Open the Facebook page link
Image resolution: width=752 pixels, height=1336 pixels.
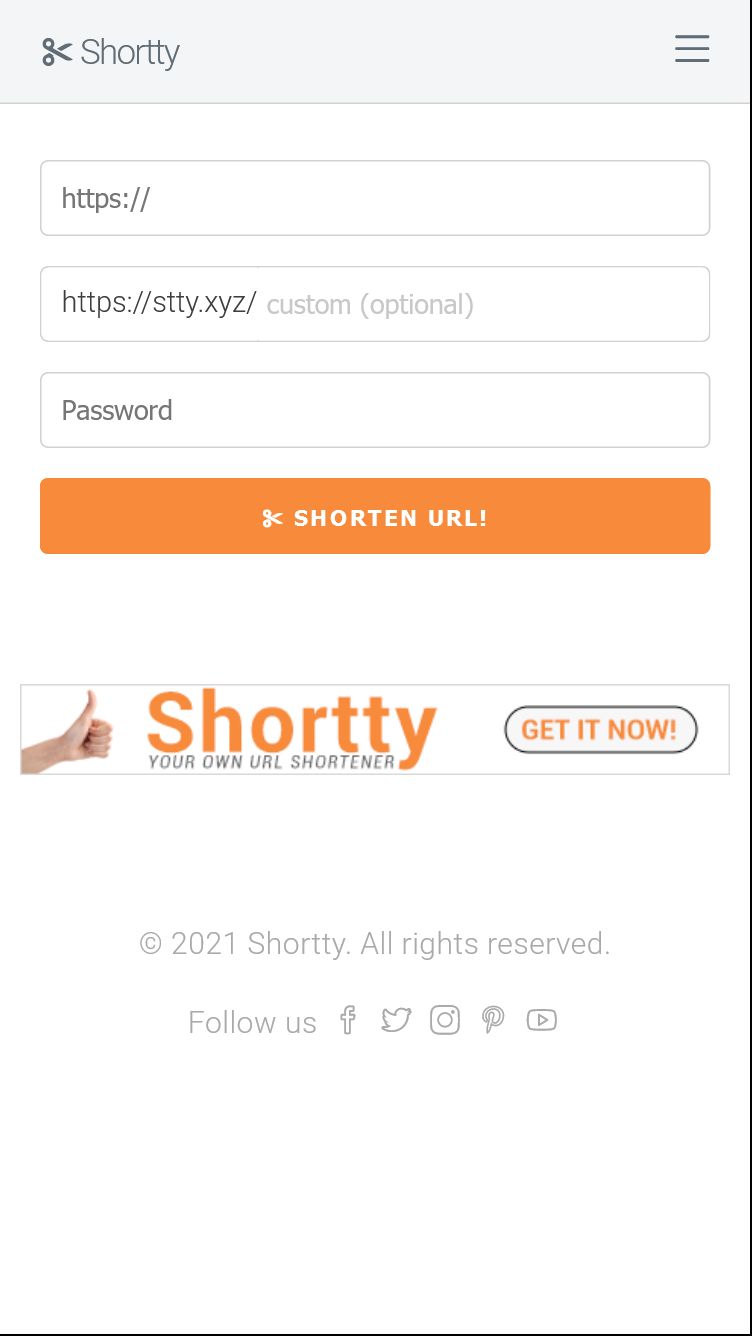(x=348, y=1020)
